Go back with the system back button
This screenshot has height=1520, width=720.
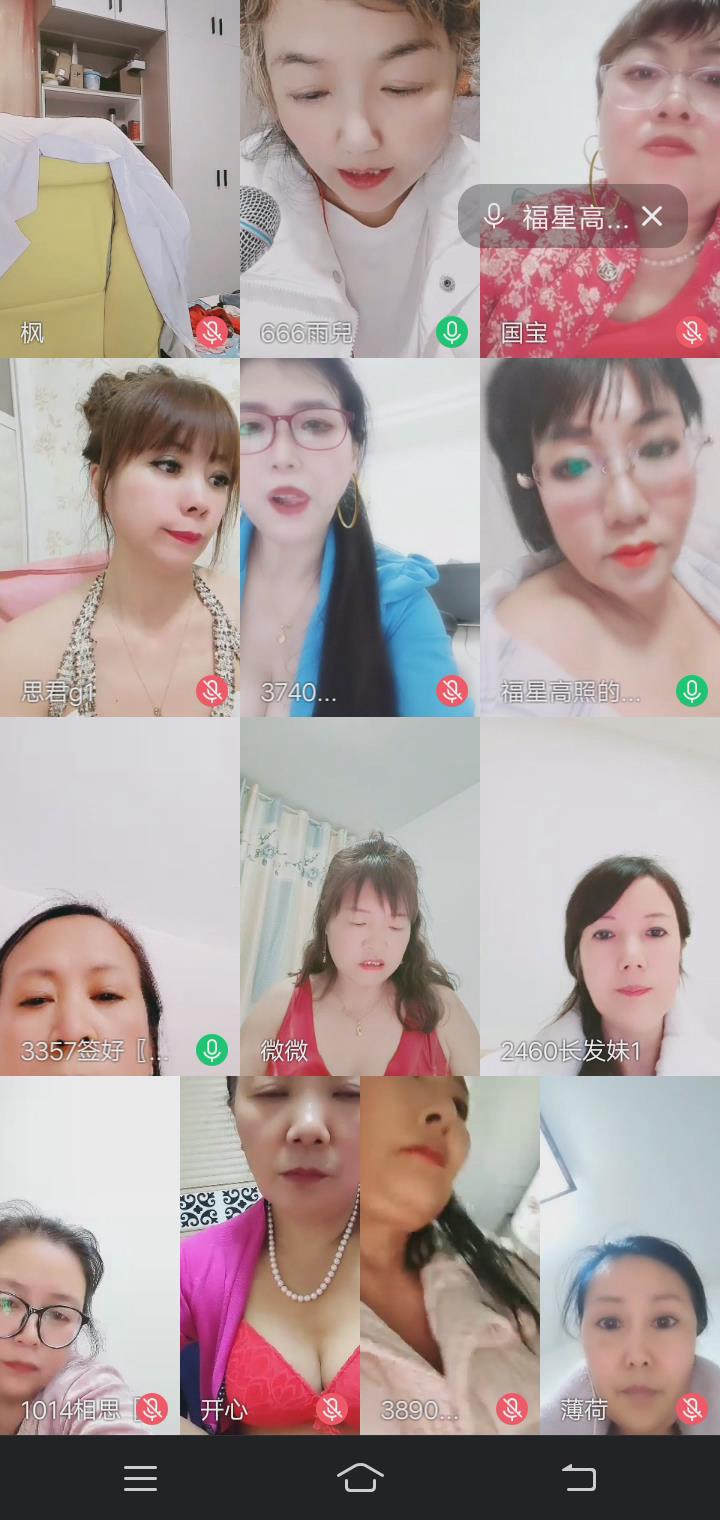tap(578, 1478)
